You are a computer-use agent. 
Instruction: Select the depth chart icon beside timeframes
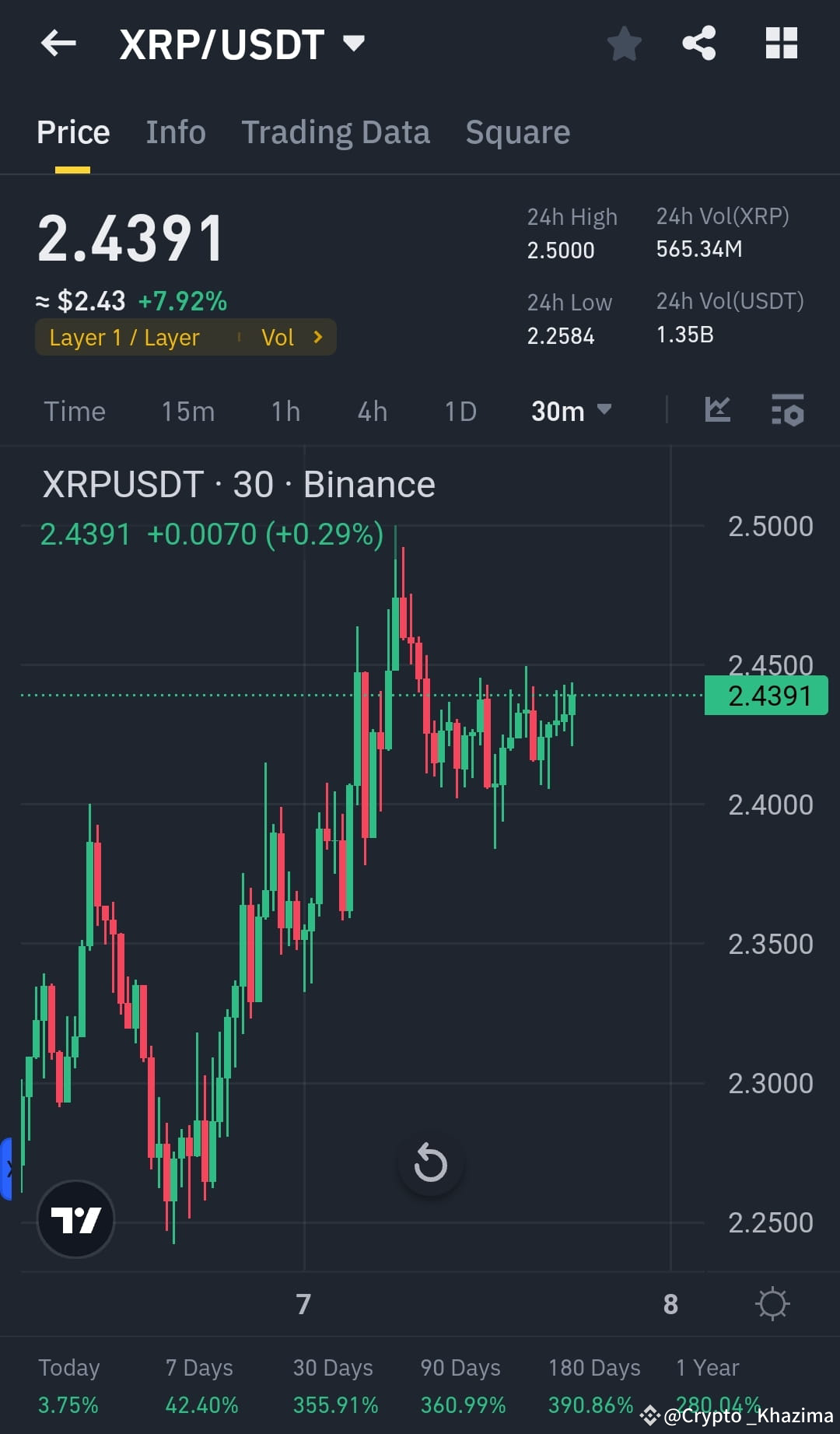(717, 411)
